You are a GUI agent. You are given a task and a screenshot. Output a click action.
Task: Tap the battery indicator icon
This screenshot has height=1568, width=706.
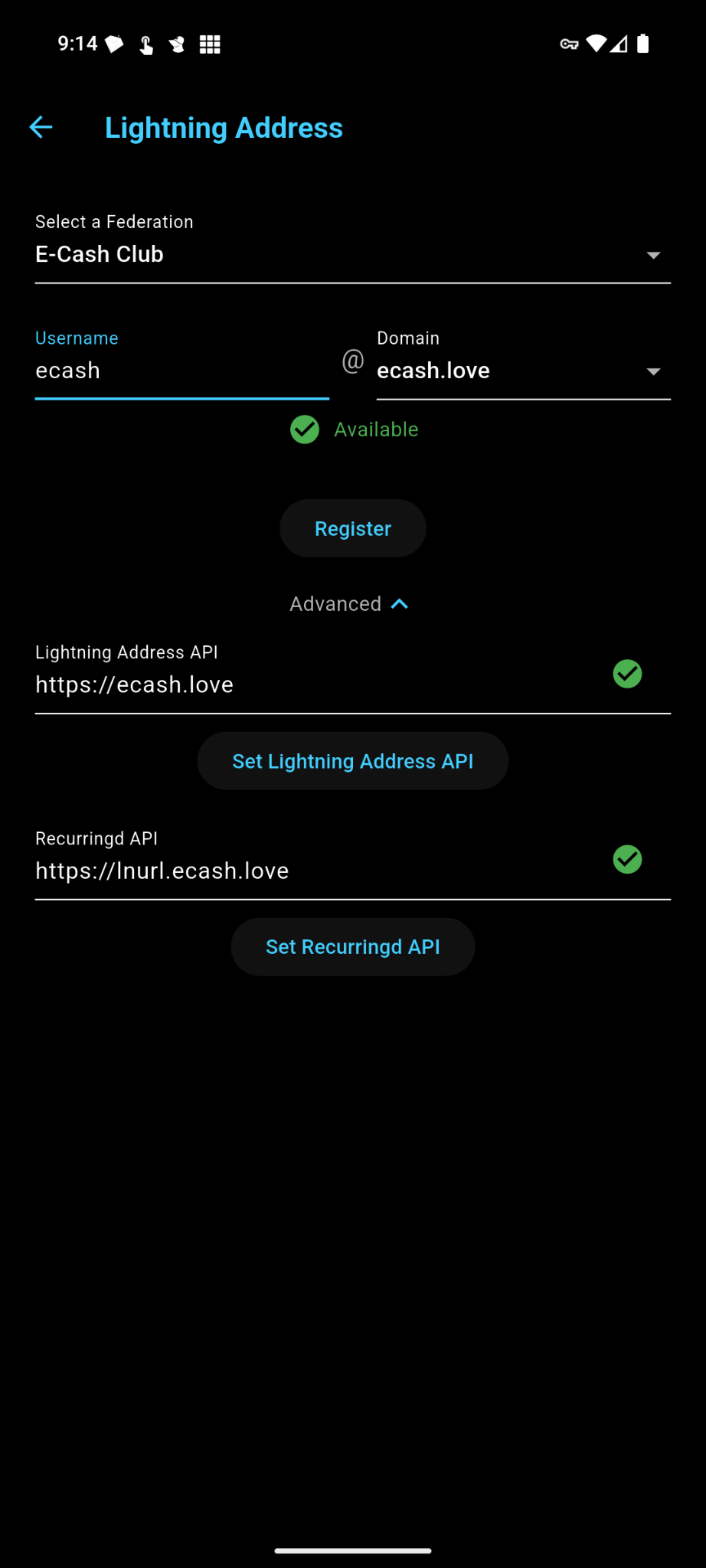[644, 44]
